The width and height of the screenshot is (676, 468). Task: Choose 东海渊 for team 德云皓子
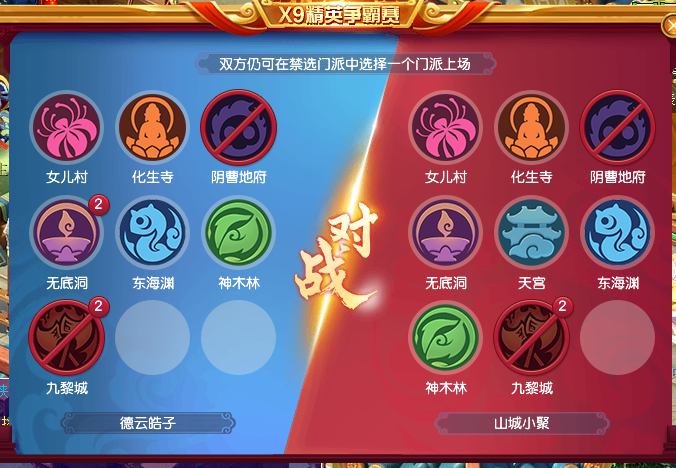(x=153, y=232)
